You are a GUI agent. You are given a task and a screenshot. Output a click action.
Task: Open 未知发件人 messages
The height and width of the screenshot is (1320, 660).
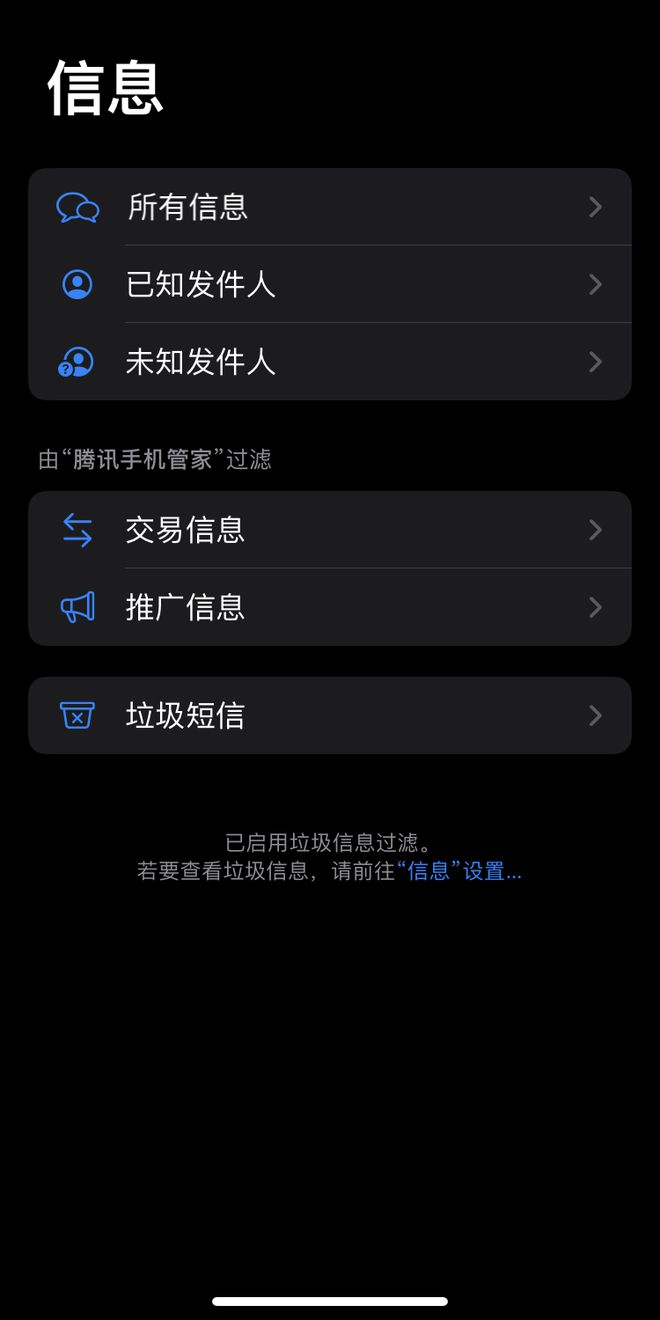pyautogui.click(x=330, y=361)
